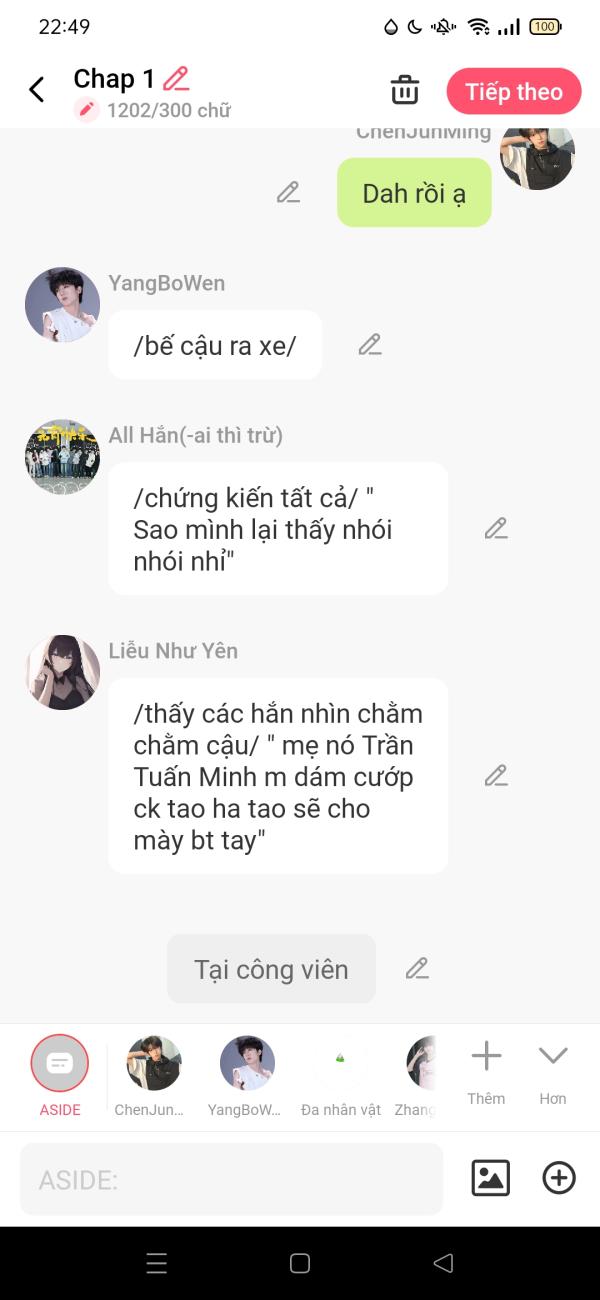Viewport: 600px width, 1300px height.
Task: Insert an image via picture icon
Action: coord(490,1178)
